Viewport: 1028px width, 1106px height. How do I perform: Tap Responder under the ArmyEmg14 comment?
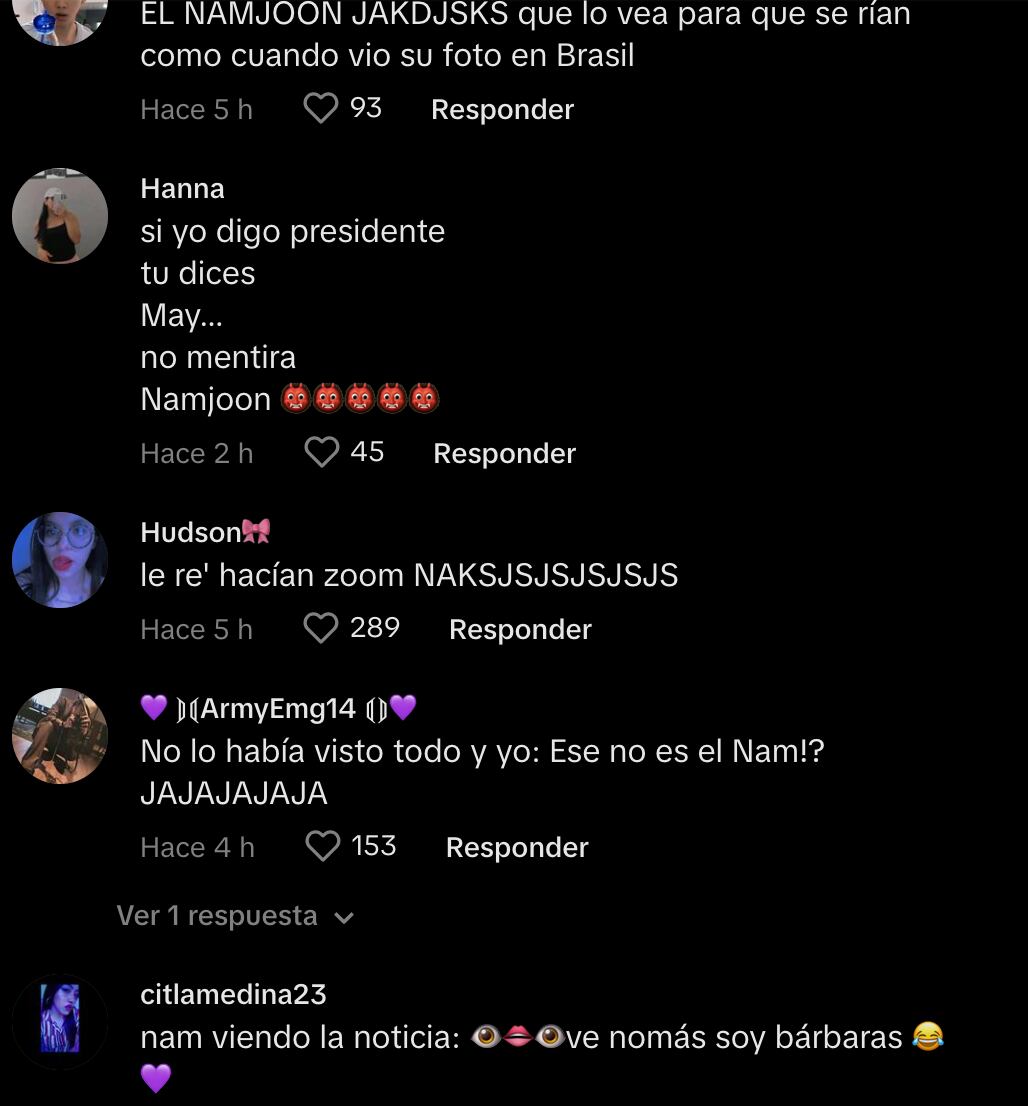(517, 846)
